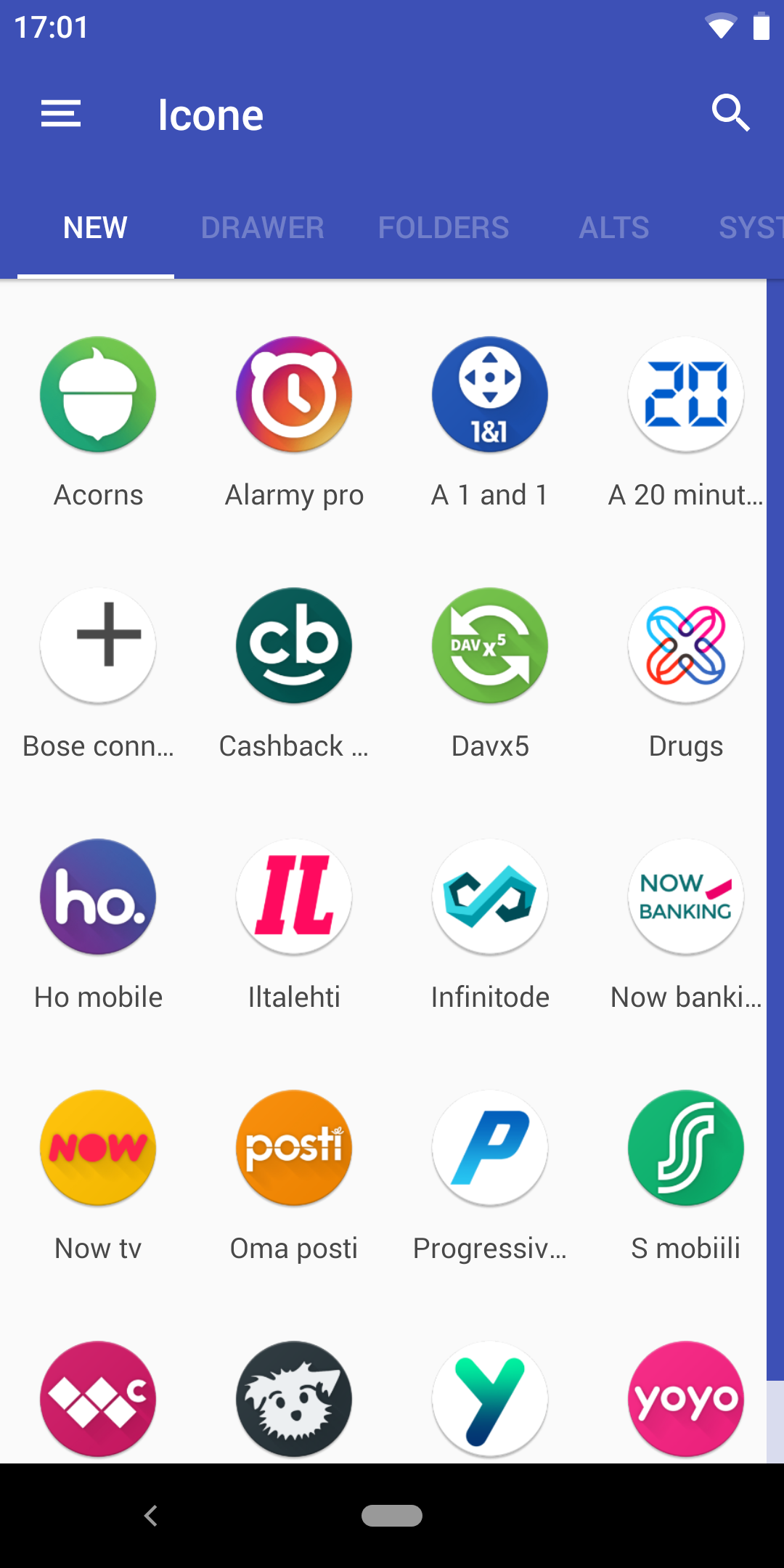Switch to the Drawer tab

[x=262, y=227]
